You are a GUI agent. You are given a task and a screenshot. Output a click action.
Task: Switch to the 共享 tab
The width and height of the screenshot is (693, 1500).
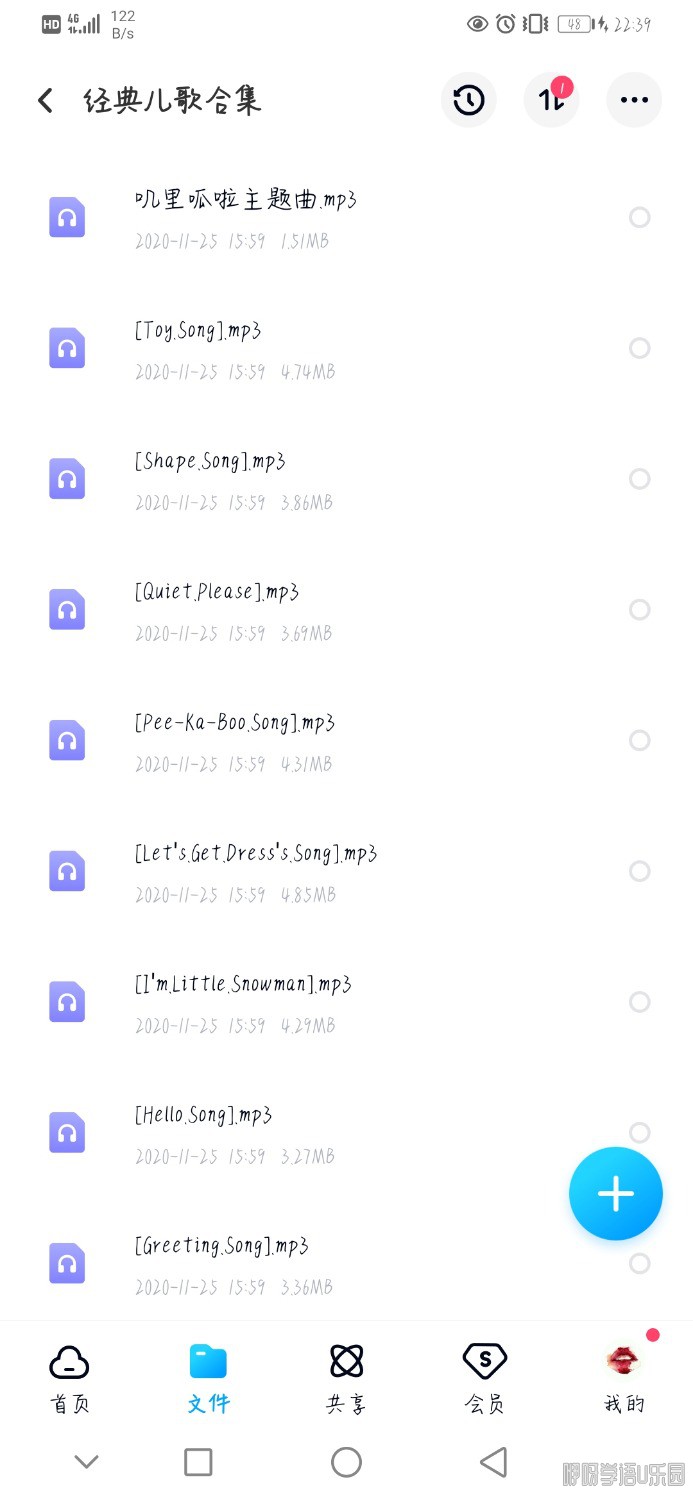tap(346, 1378)
